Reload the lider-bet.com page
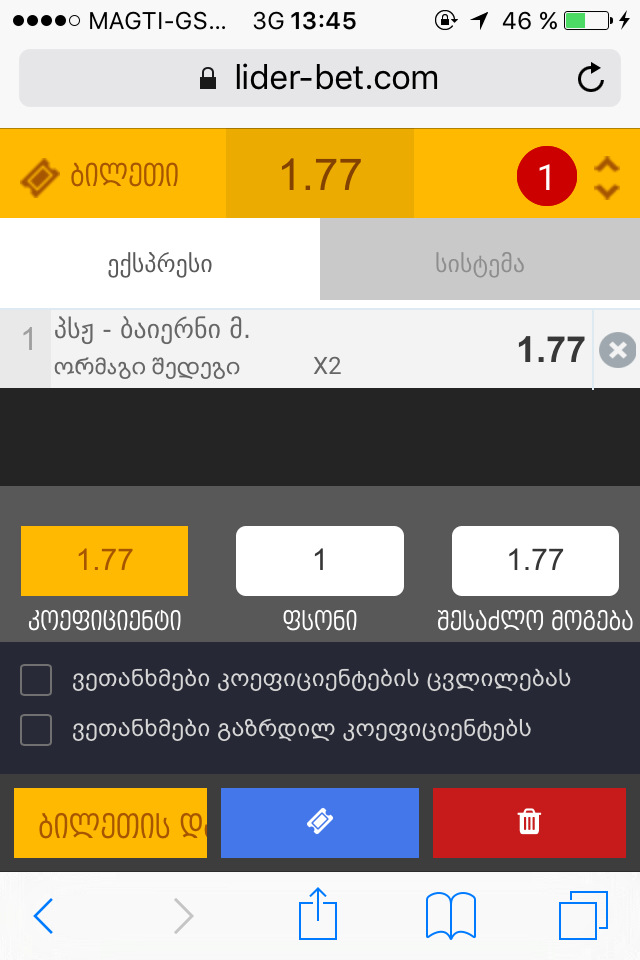This screenshot has height=960, width=640. tap(591, 78)
